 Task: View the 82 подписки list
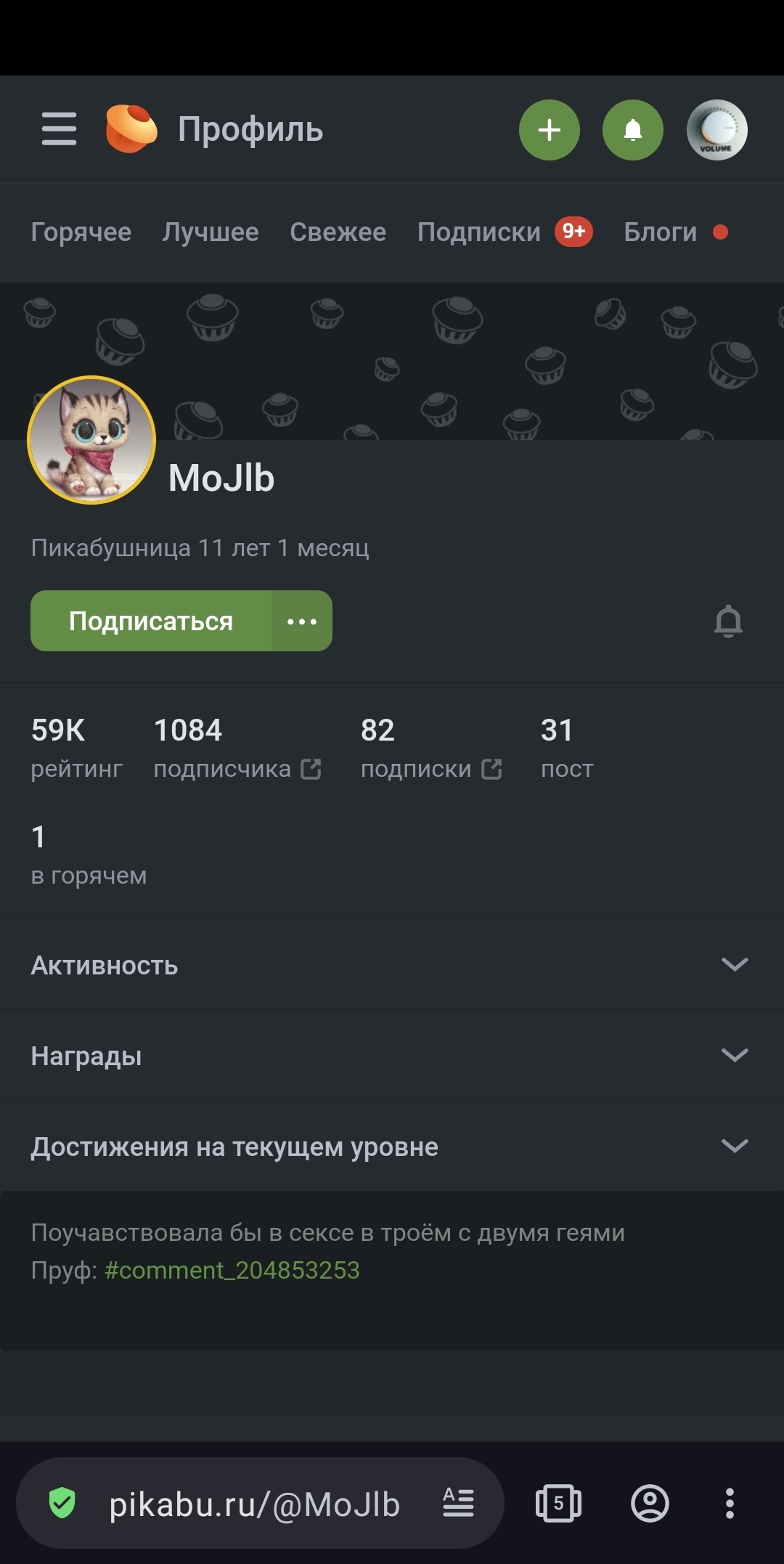[x=431, y=749]
